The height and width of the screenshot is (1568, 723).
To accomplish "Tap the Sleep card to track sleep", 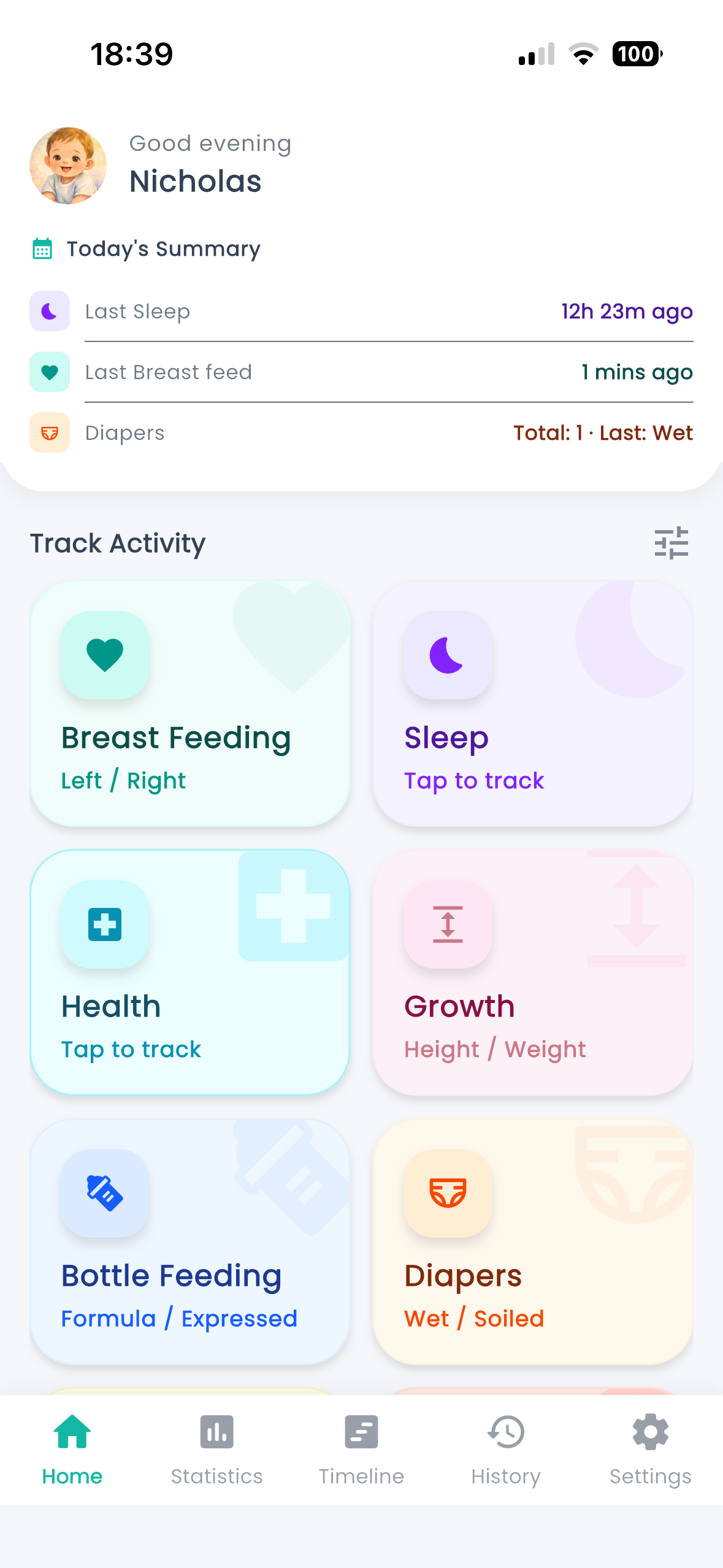I will 532,704.
